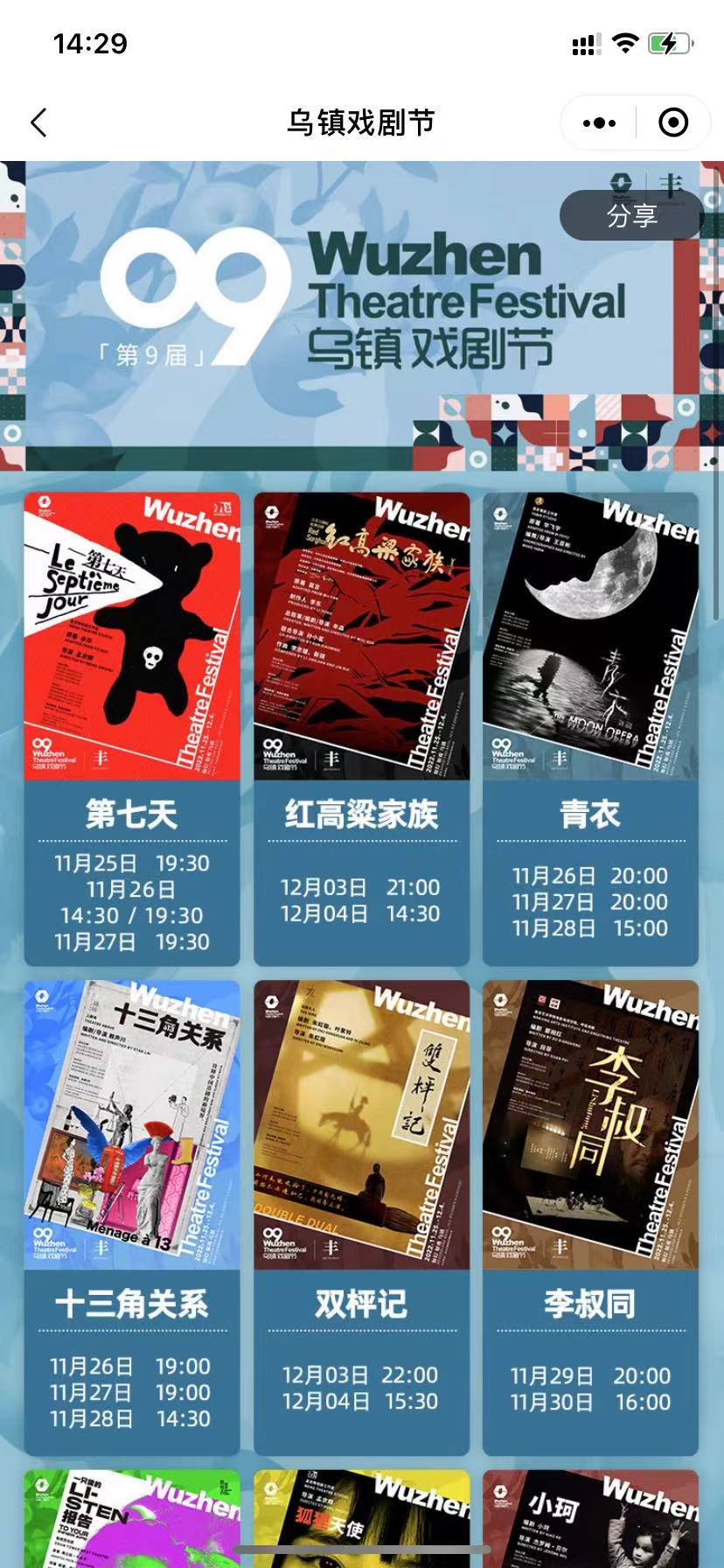
Task: Tap the 分享 share button
Action: (x=631, y=215)
